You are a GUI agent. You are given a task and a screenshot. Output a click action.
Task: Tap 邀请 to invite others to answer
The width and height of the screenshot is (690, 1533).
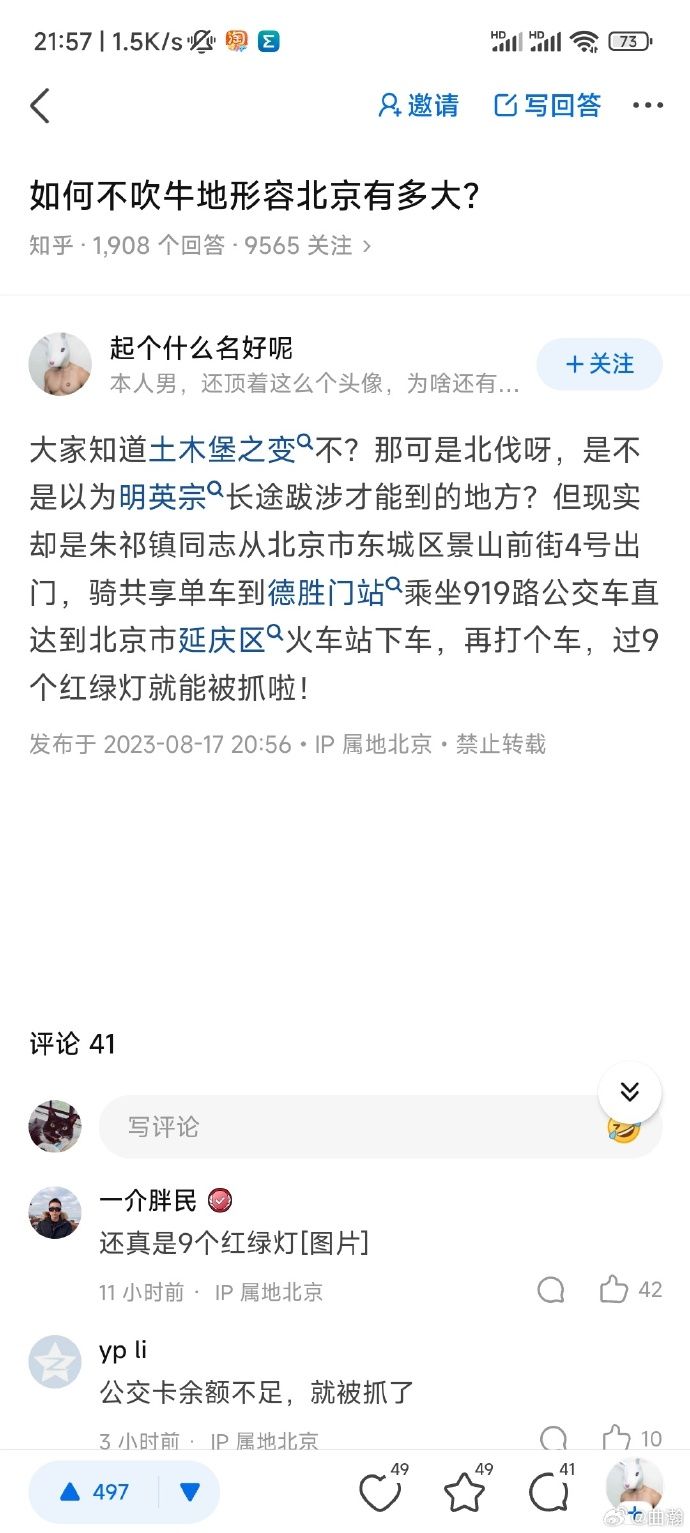(x=419, y=105)
